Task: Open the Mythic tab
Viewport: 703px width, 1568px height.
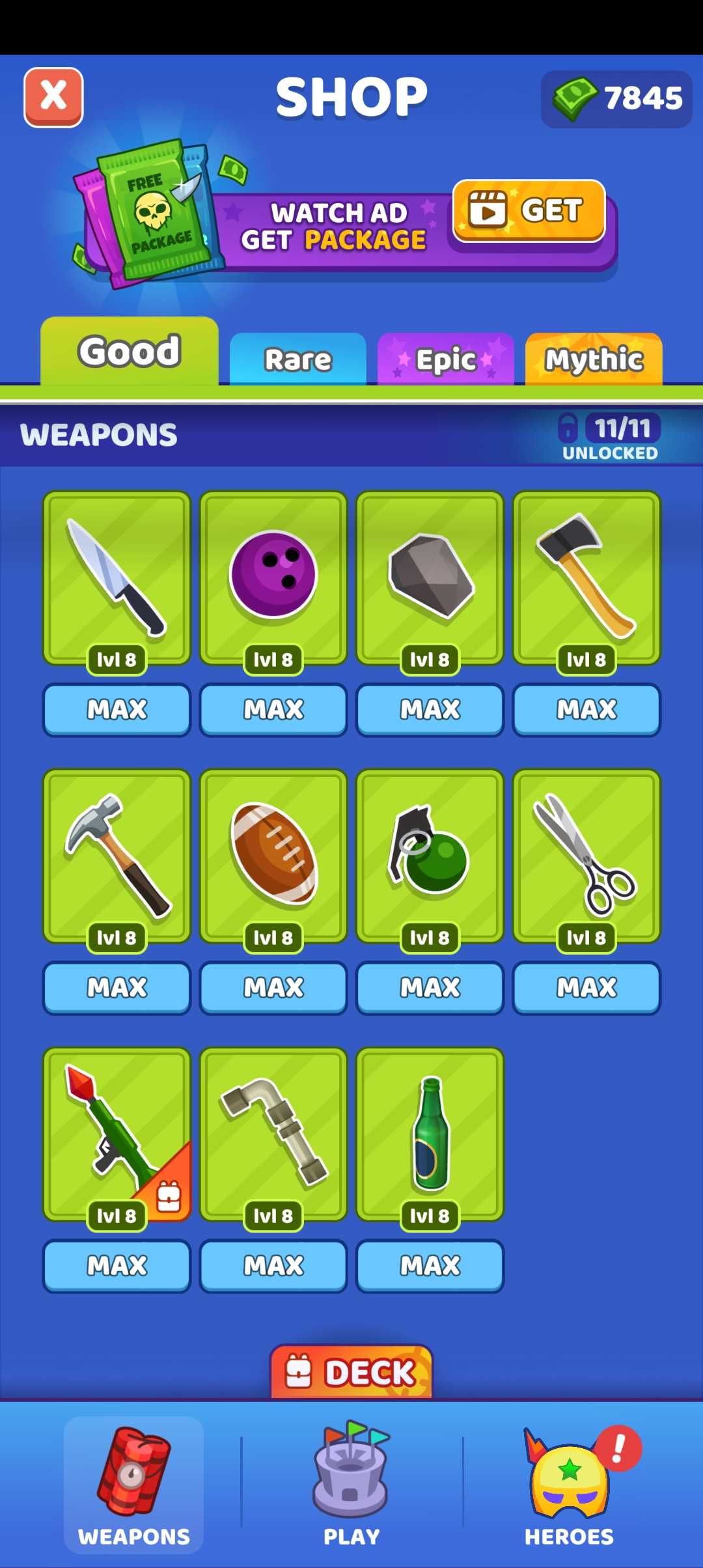Action: coord(594,359)
